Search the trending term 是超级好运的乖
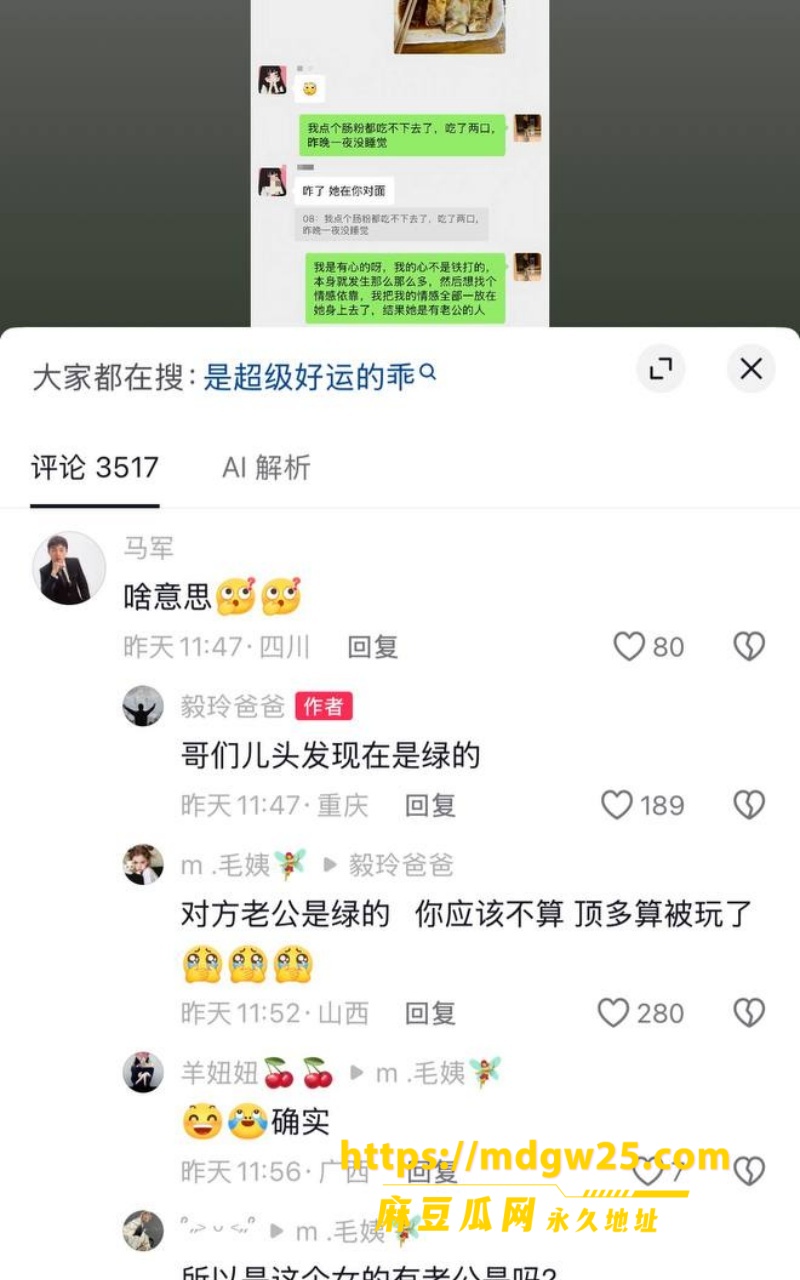The image size is (800, 1280). 319,377
